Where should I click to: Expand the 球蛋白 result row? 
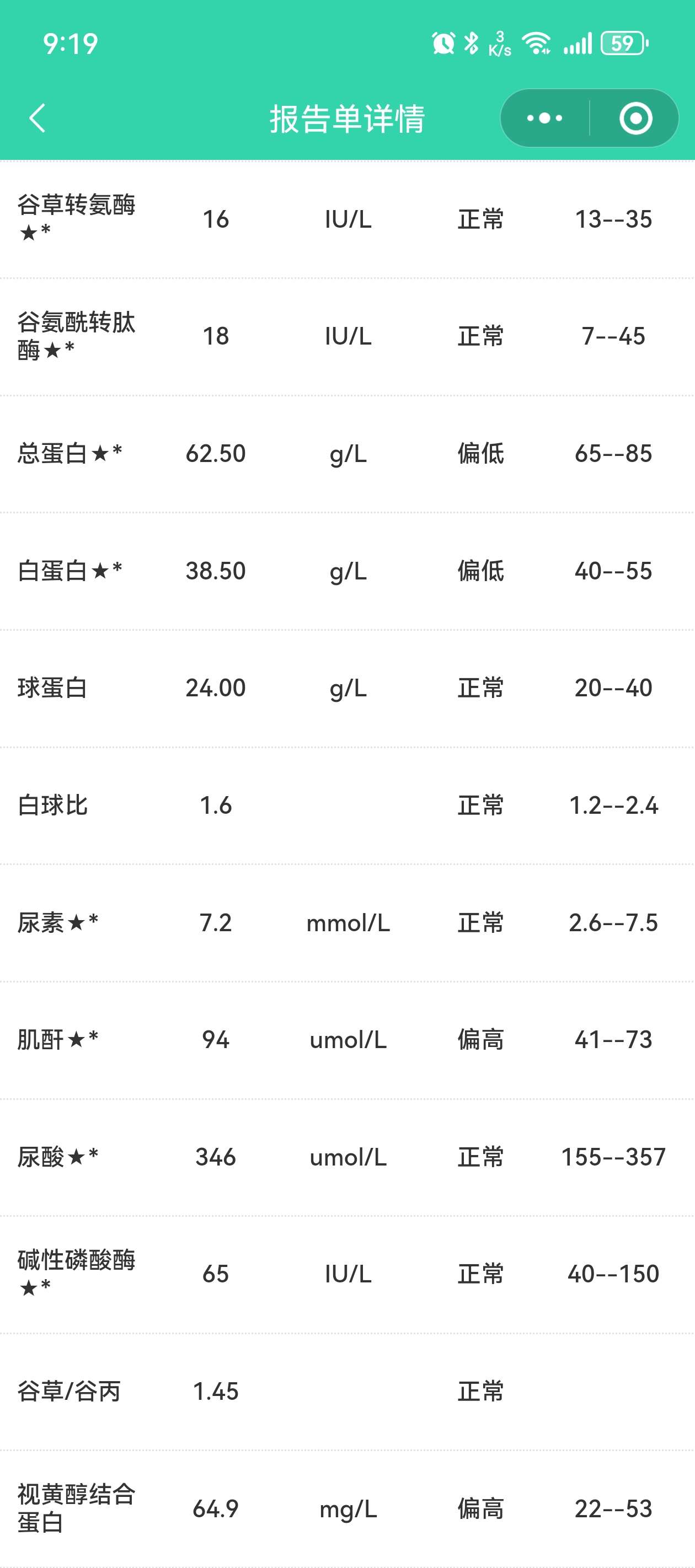tap(347, 688)
